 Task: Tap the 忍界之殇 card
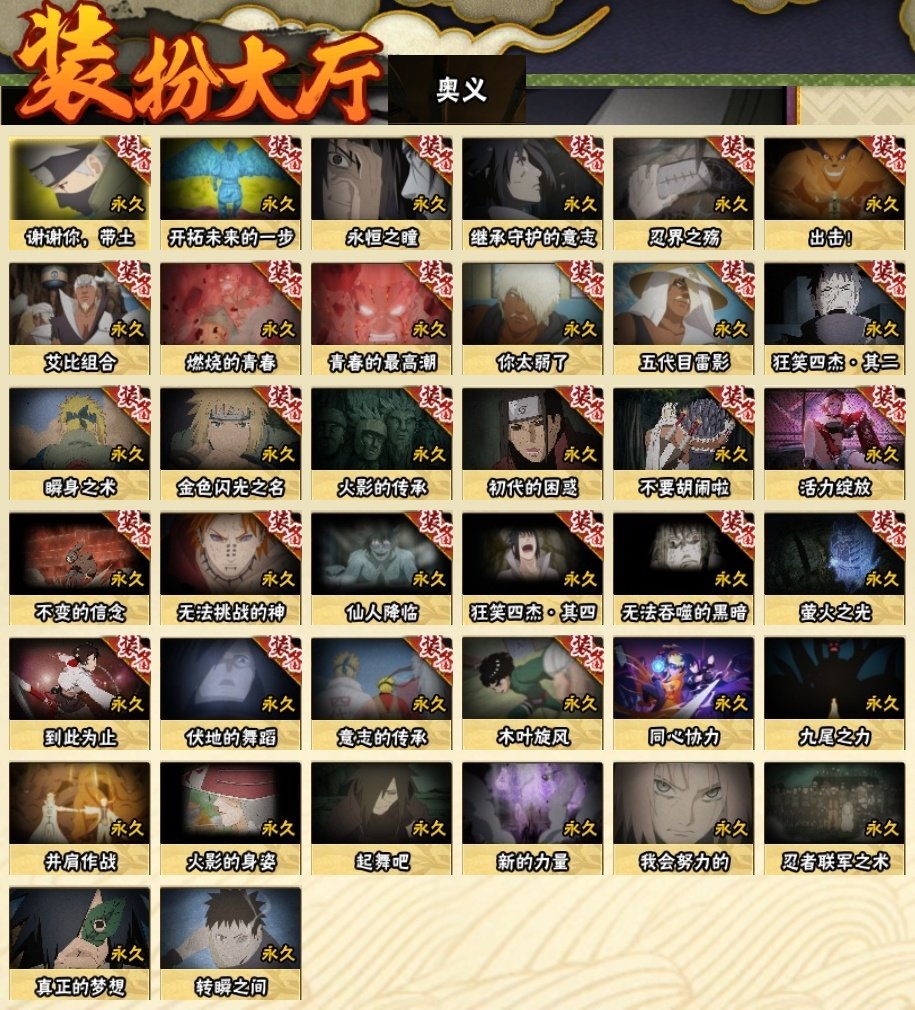684,194
